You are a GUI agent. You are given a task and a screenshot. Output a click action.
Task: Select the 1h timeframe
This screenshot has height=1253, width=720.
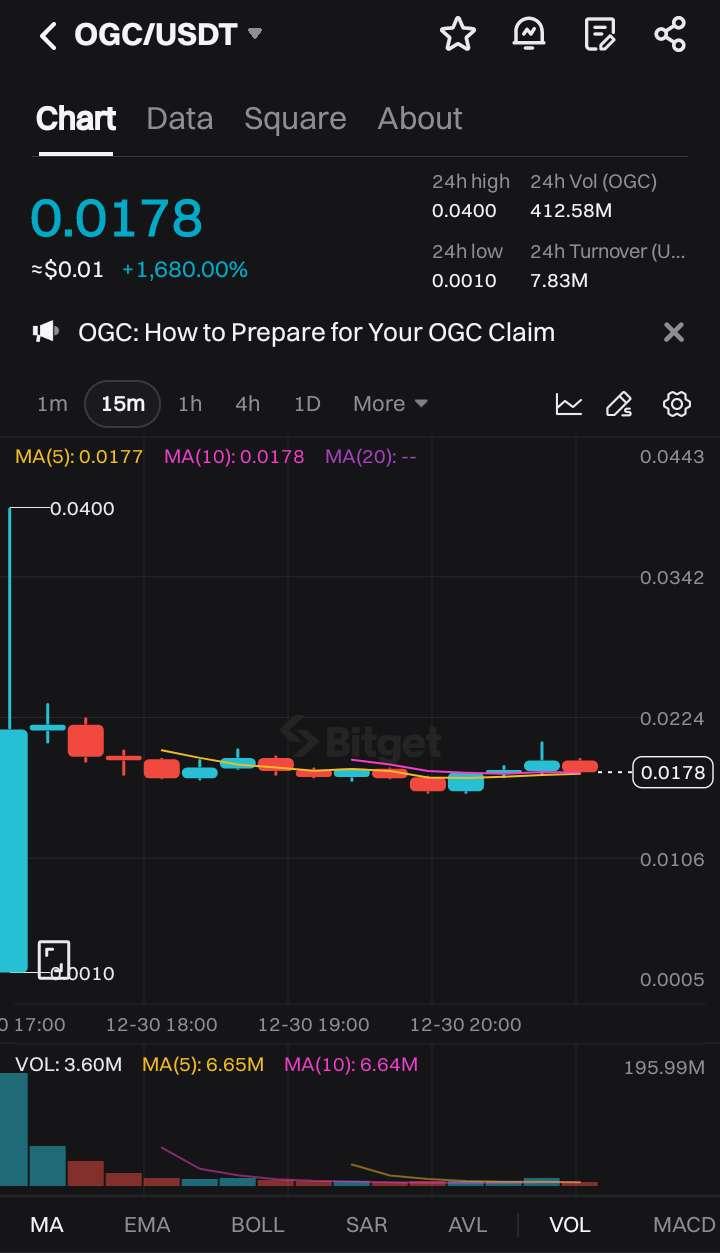pos(190,404)
